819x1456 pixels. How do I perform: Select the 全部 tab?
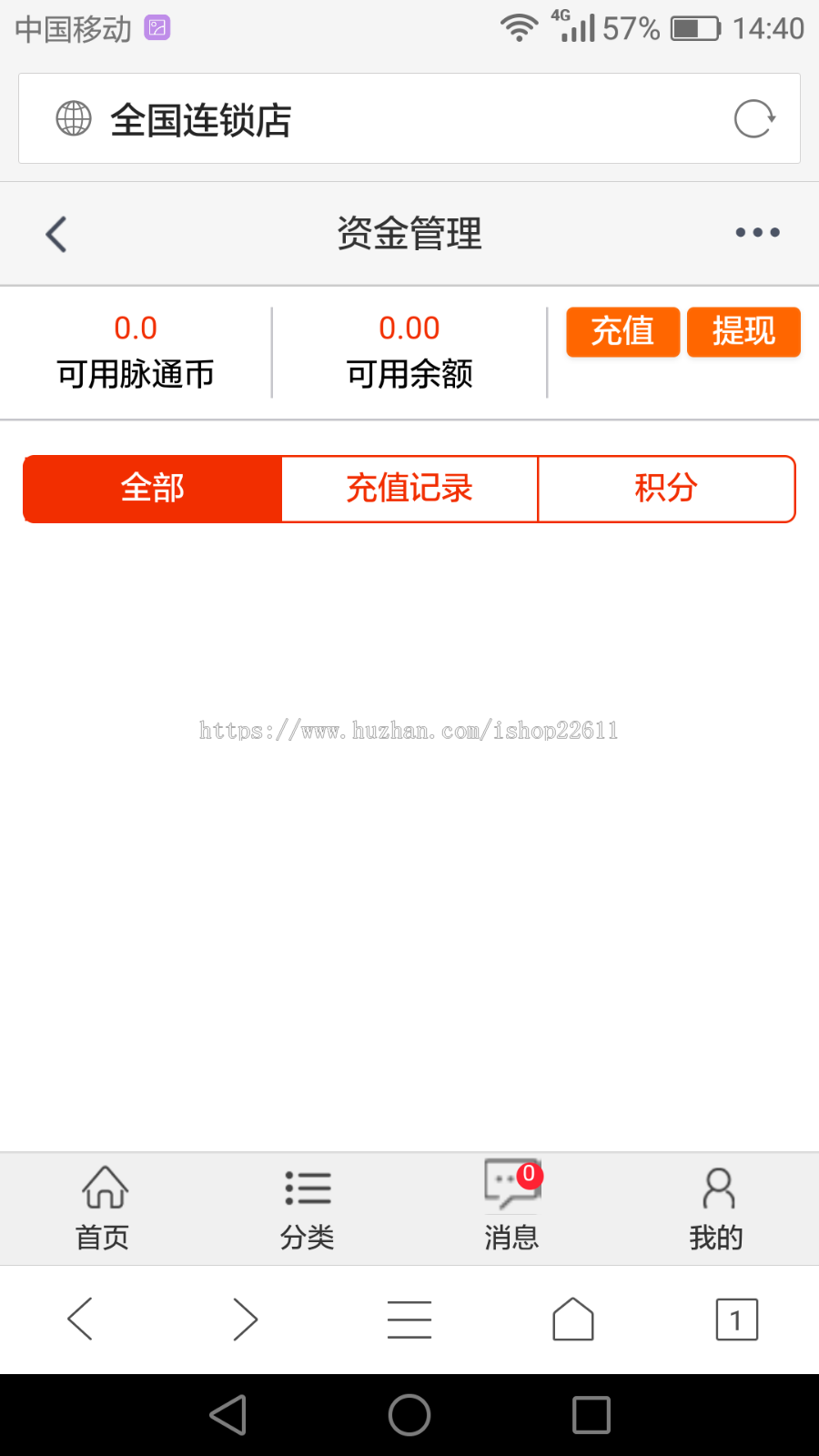click(152, 489)
